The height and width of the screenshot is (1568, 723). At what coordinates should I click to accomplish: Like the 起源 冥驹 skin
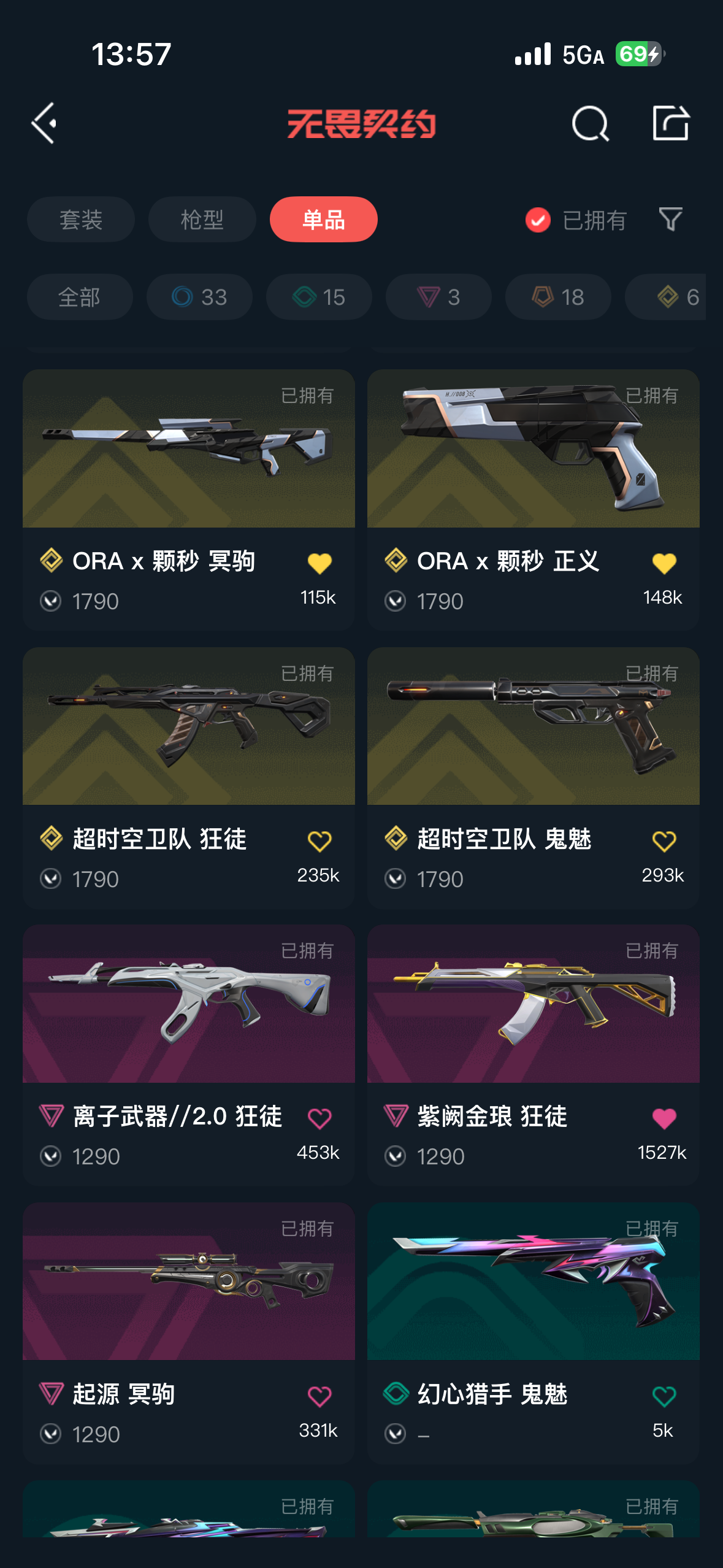pyautogui.click(x=319, y=1396)
